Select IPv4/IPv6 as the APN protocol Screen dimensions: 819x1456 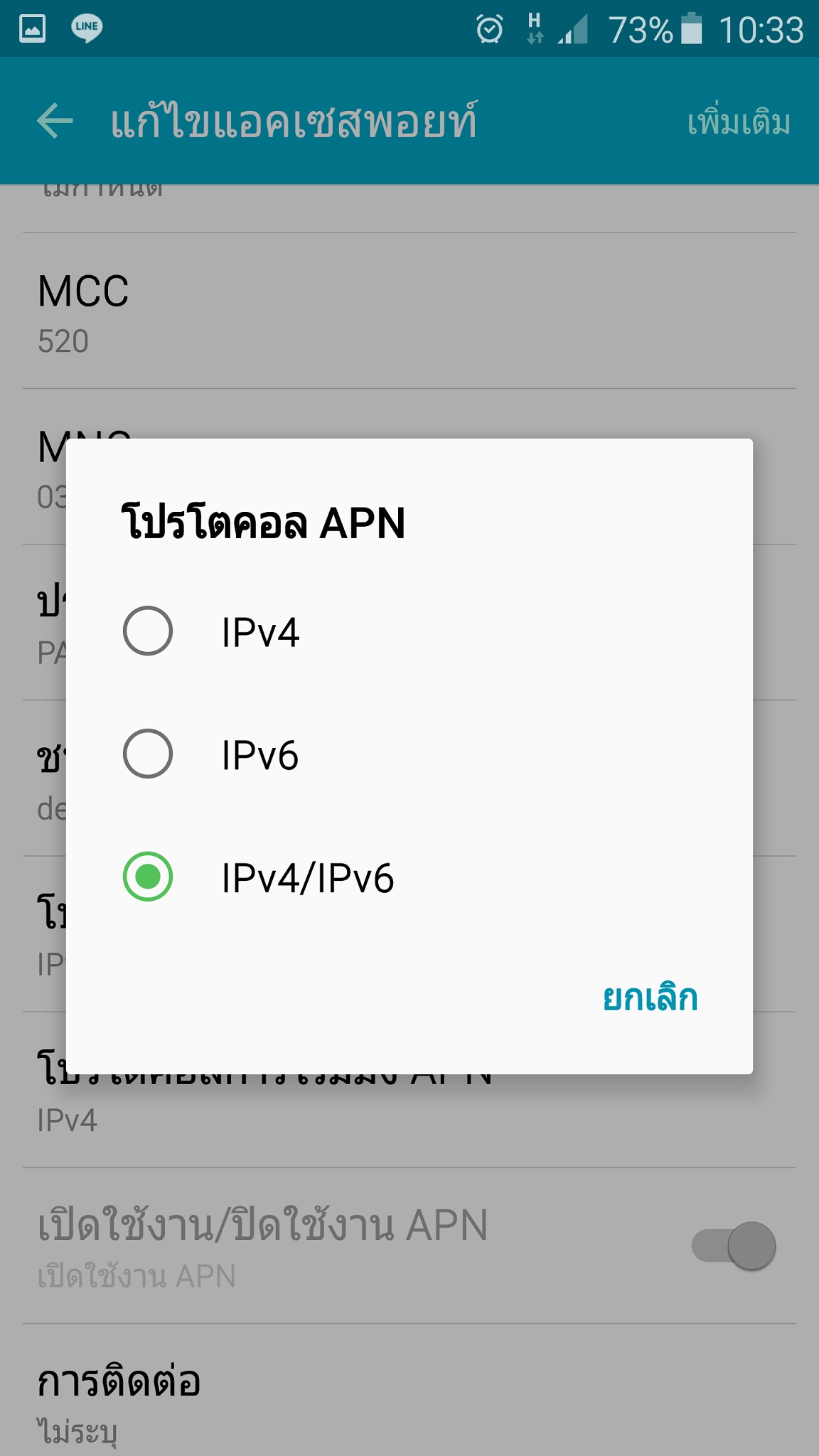(409, 877)
